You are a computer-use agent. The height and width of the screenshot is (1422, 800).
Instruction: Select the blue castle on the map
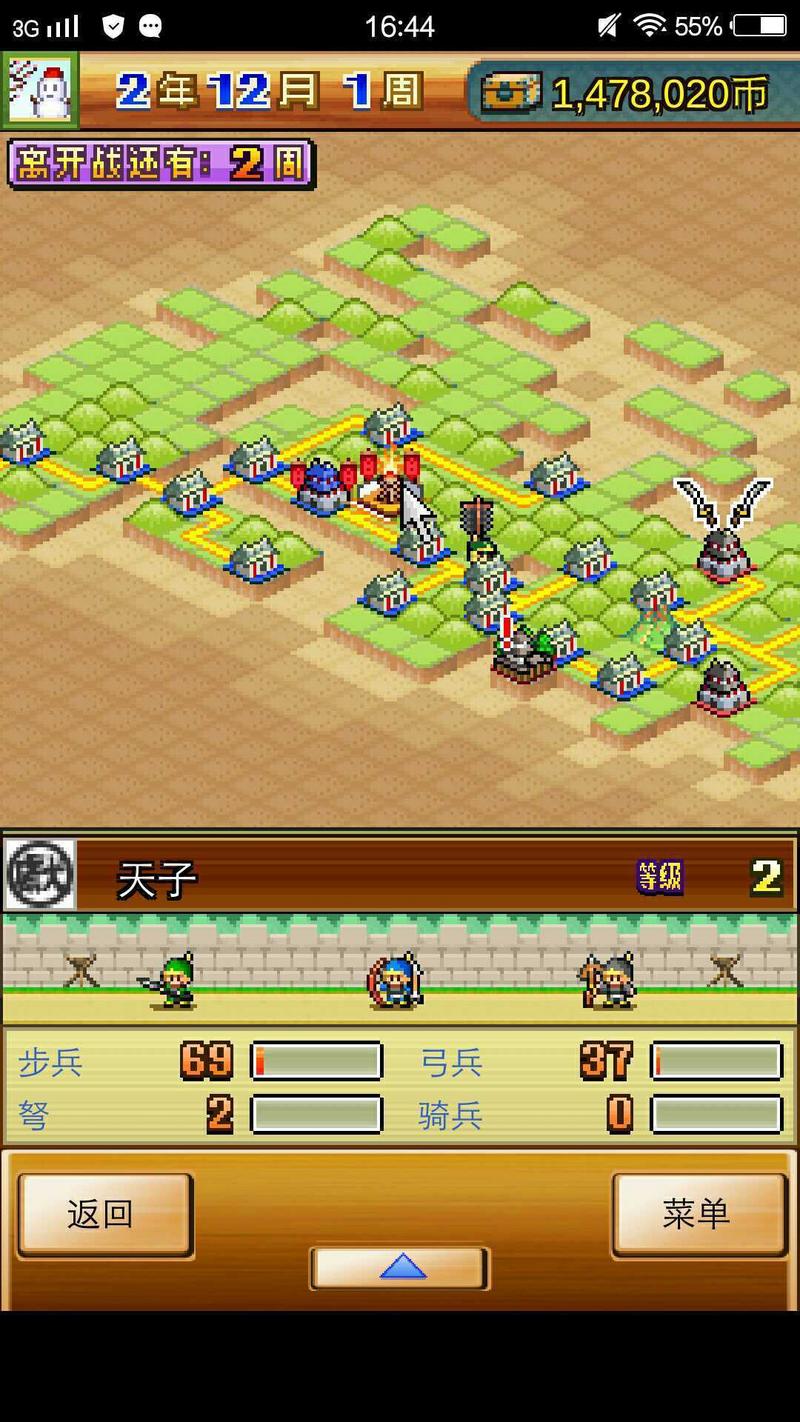click(321, 488)
